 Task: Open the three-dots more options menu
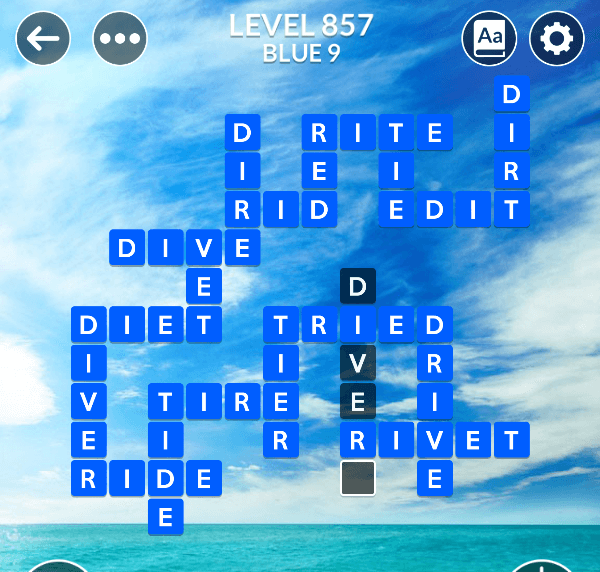(120, 39)
